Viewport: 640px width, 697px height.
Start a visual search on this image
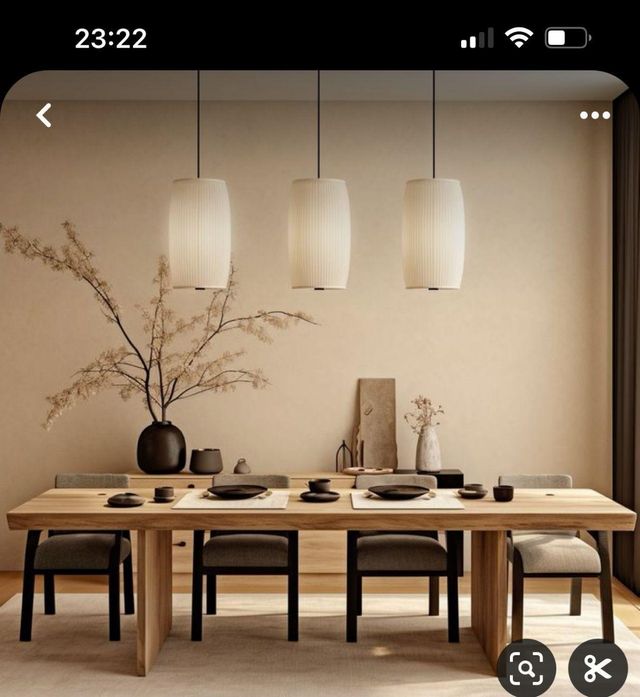[x=526, y=668]
